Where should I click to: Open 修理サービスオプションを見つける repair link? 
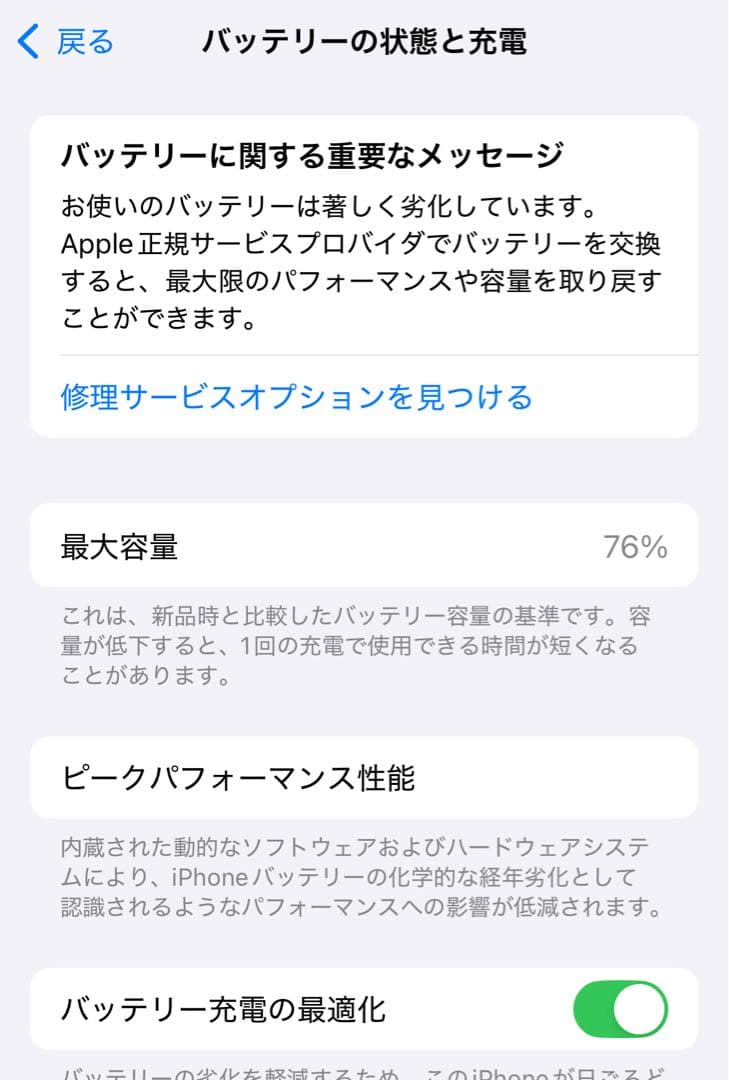click(295, 397)
